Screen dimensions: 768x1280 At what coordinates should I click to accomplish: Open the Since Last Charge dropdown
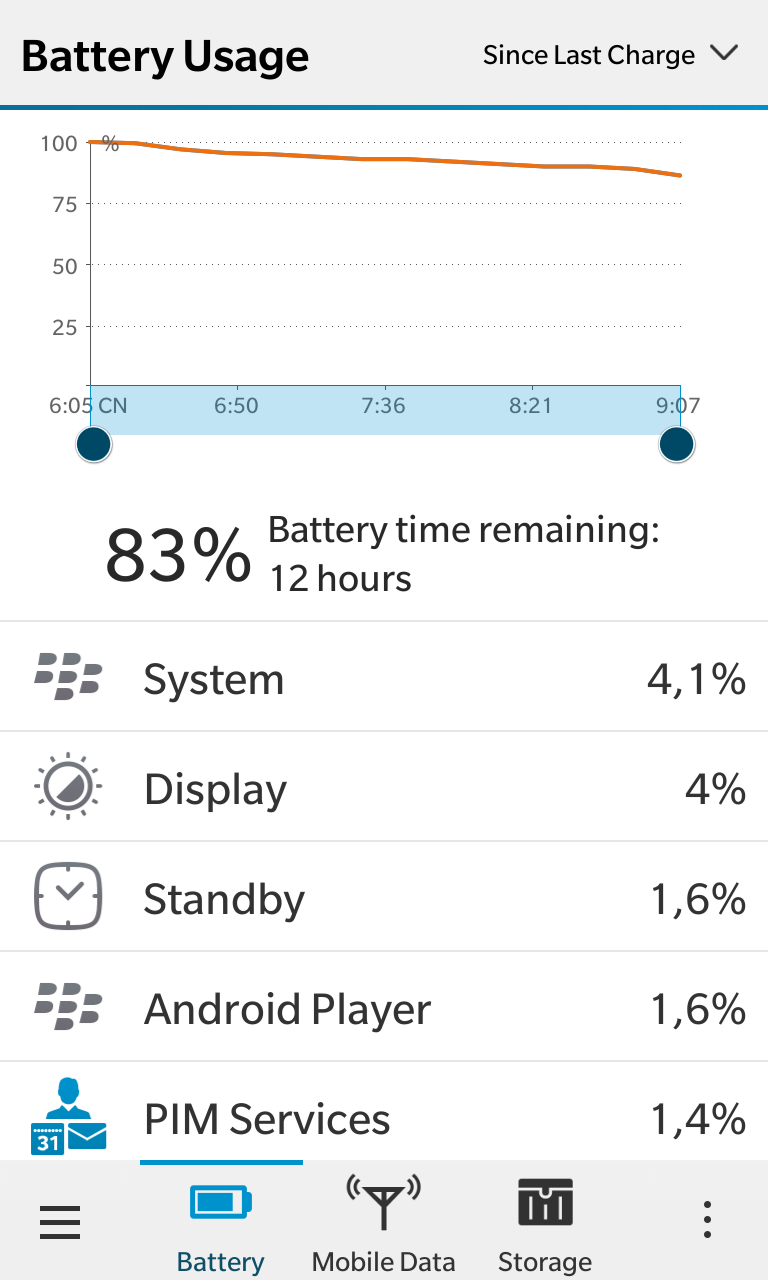tap(610, 55)
